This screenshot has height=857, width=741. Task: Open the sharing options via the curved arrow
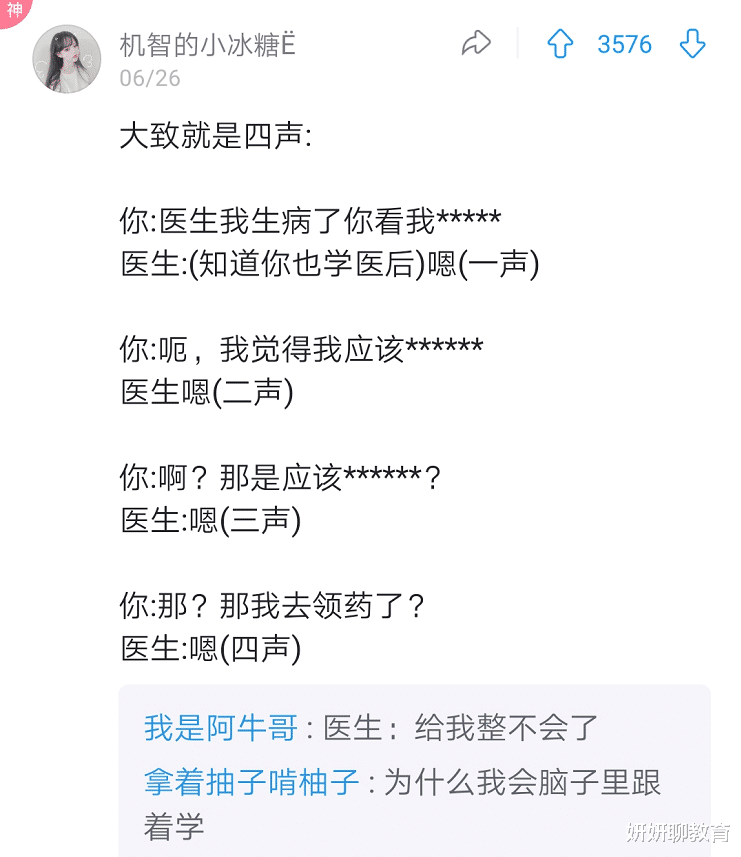(477, 44)
